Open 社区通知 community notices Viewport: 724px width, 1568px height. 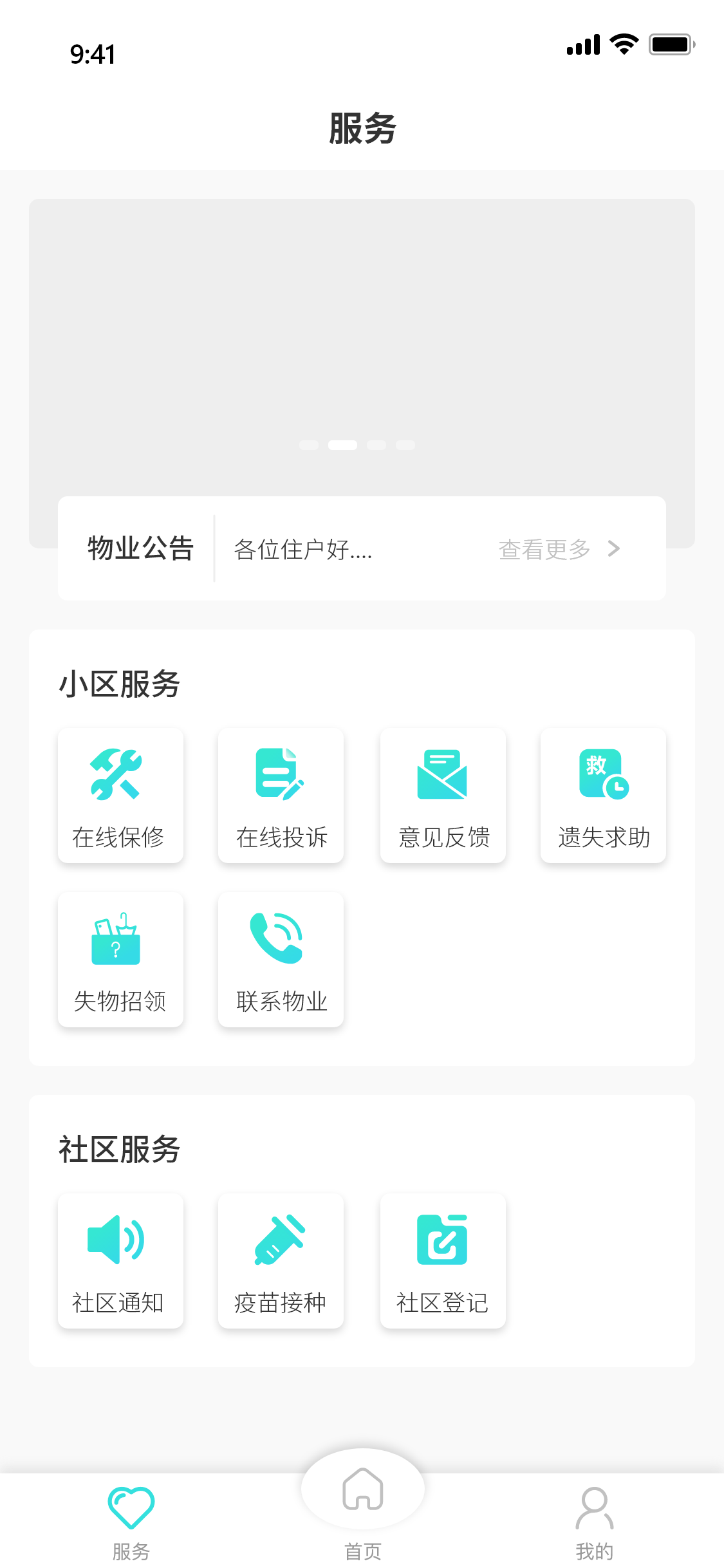pos(120,1260)
